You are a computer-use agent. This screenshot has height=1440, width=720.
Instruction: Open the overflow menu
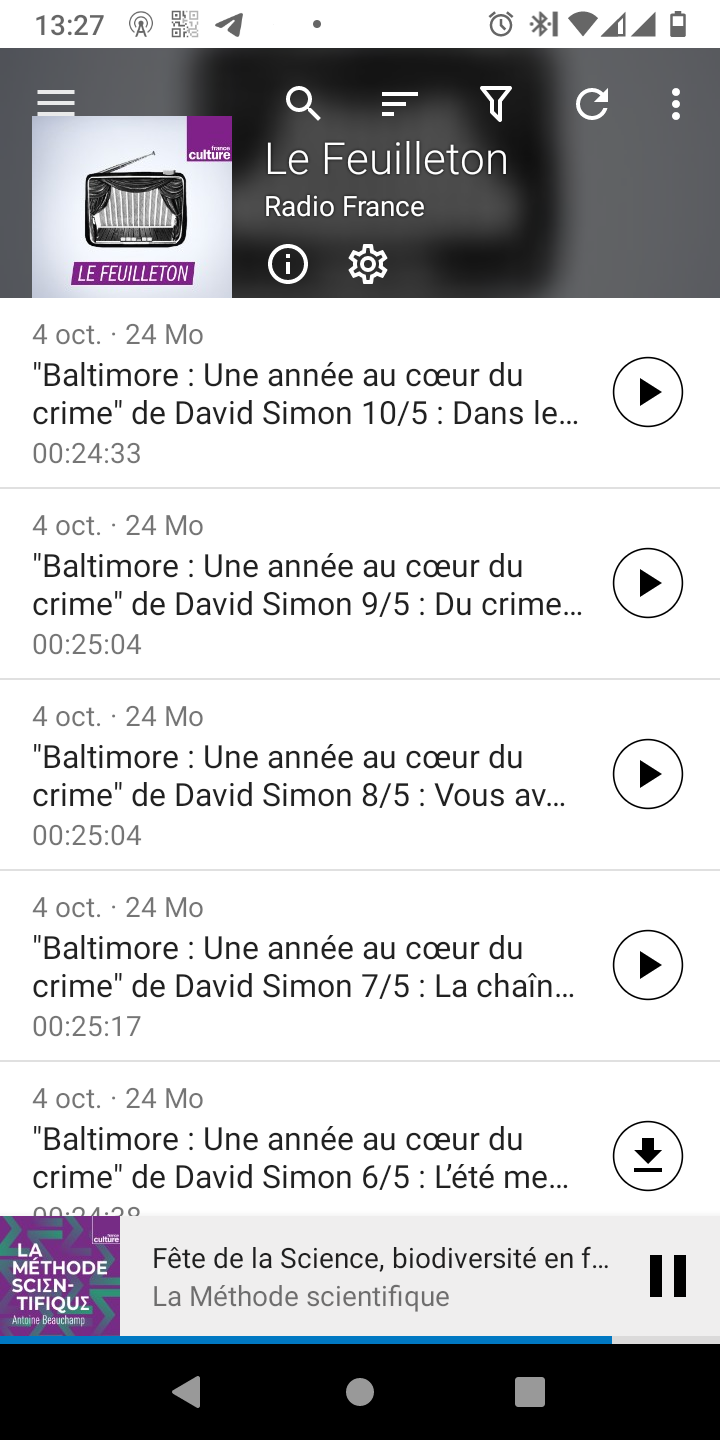click(676, 103)
